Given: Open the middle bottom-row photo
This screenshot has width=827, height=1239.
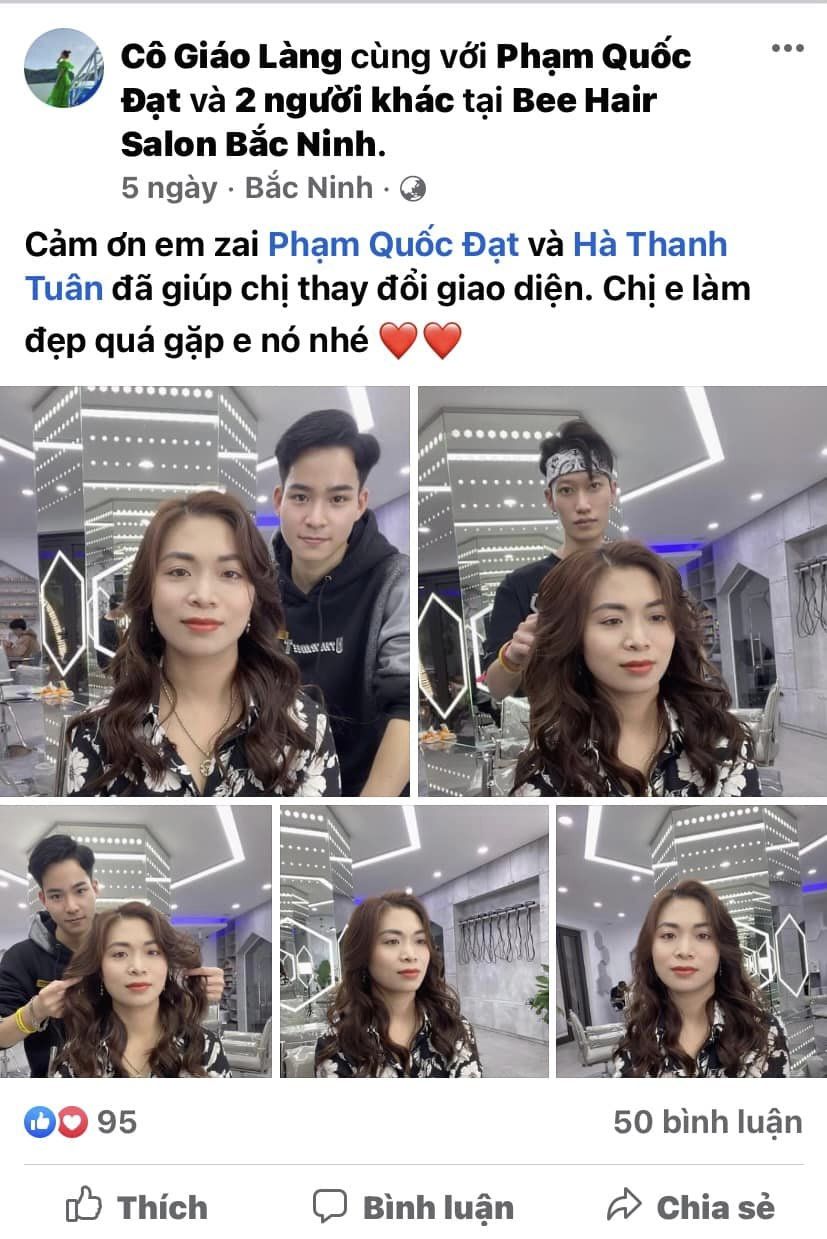Looking at the screenshot, I should pyautogui.click(x=414, y=941).
